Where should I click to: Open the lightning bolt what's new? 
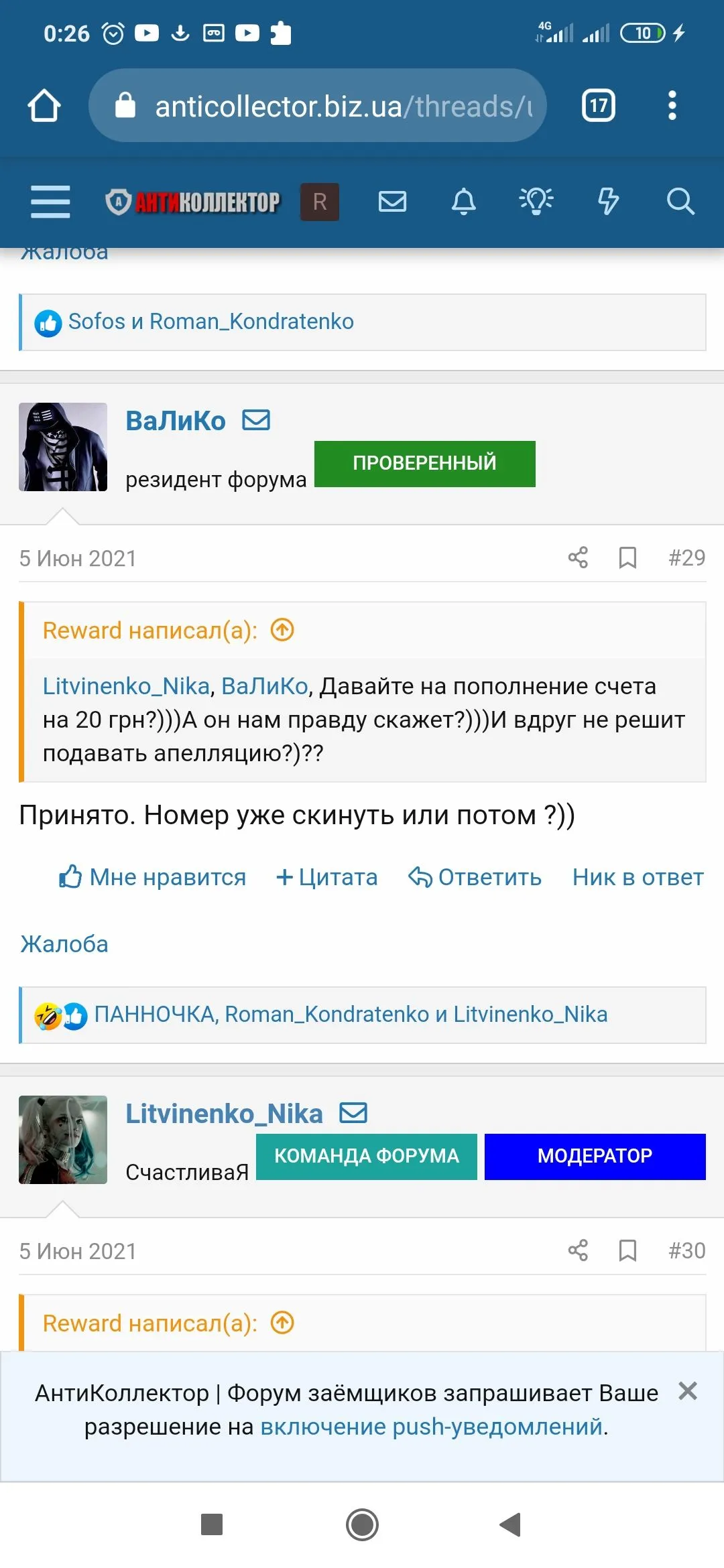coord(608,201)
